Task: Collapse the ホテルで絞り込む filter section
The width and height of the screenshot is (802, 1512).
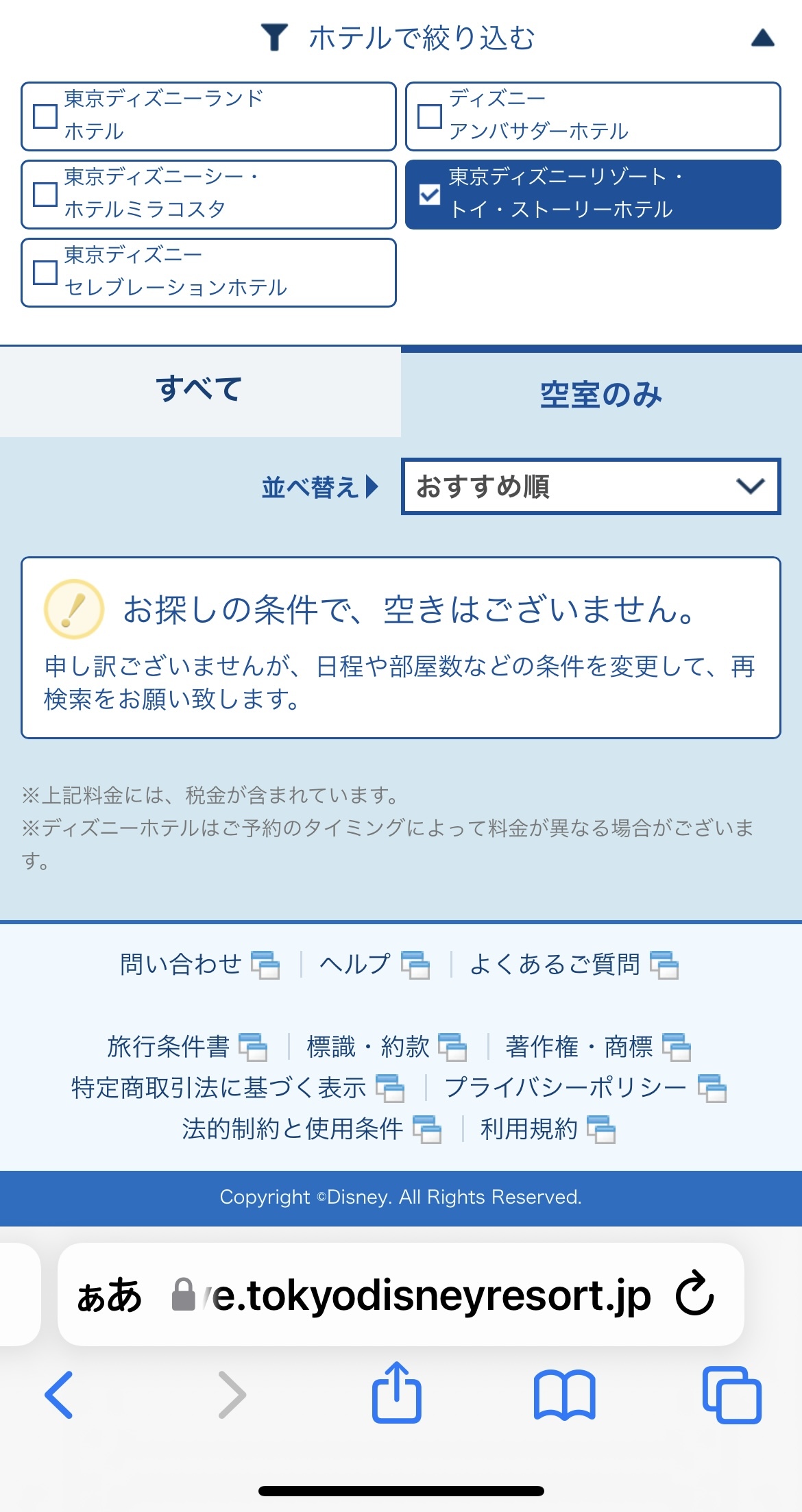Action: coord(762,38)
